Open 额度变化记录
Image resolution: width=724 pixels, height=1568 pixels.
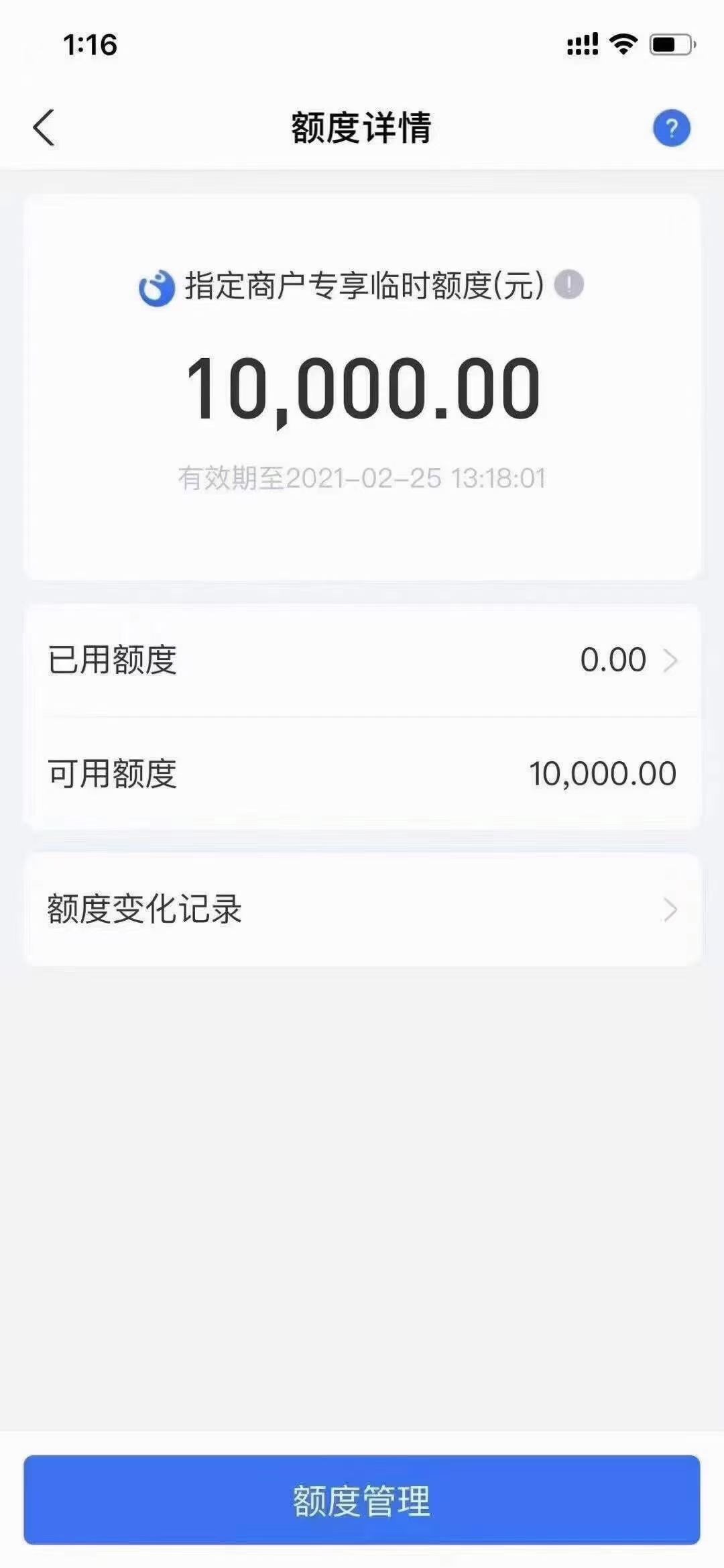[362, 909]
